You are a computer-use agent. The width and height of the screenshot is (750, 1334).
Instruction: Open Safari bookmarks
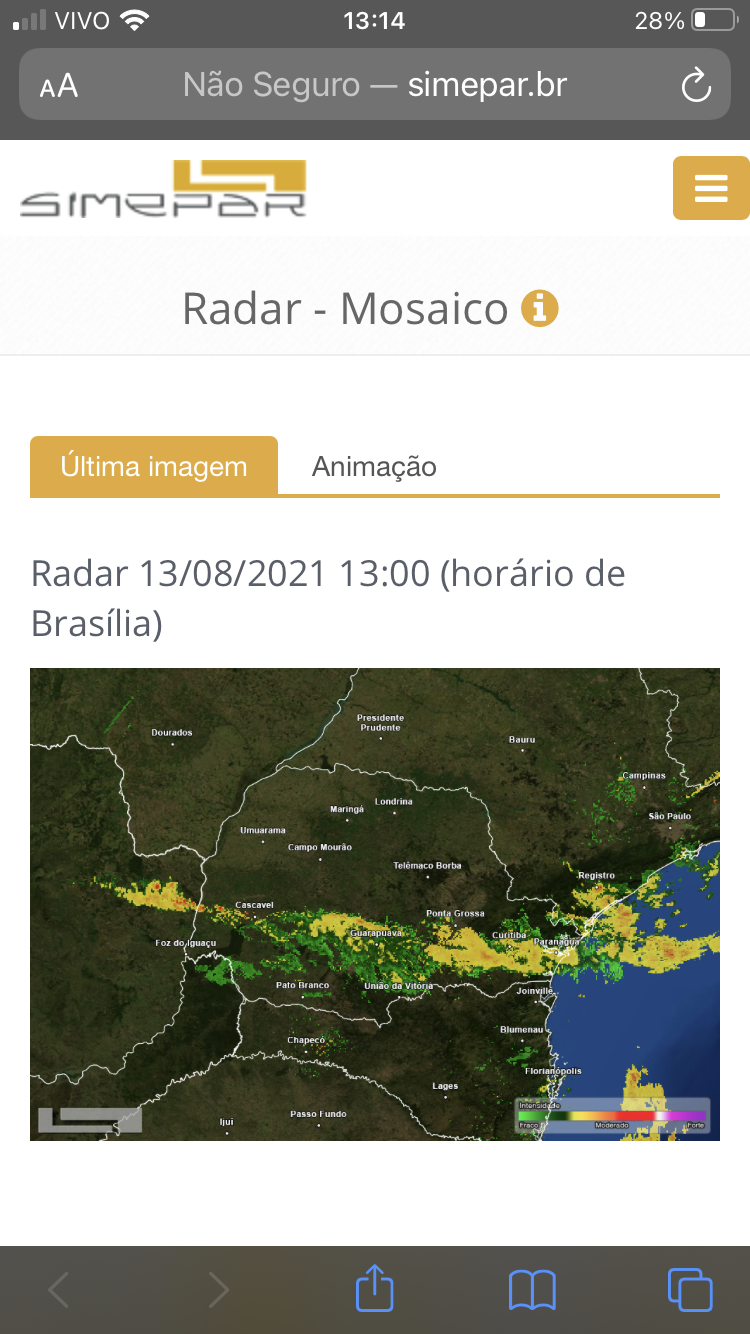pos(532,1290)
